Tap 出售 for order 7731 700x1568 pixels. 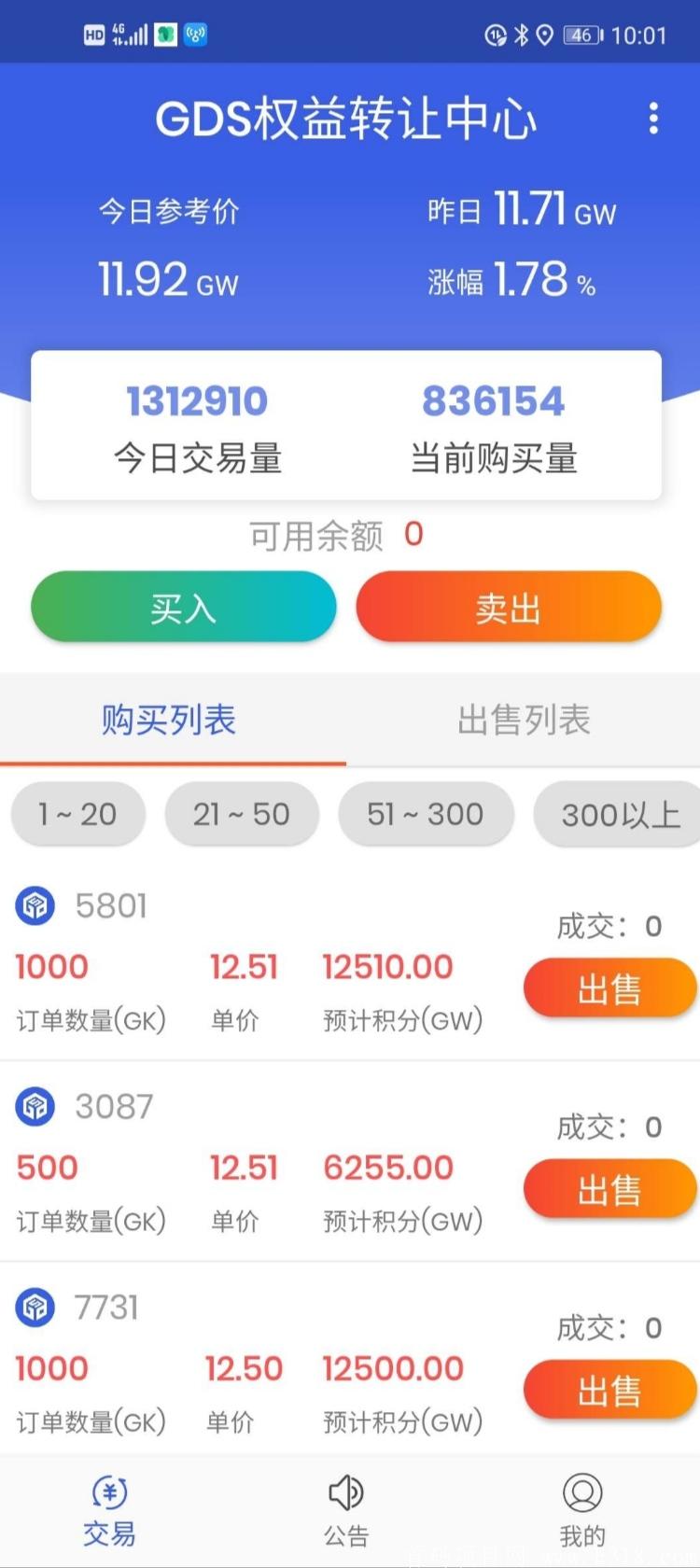(x=609, y=1391)
